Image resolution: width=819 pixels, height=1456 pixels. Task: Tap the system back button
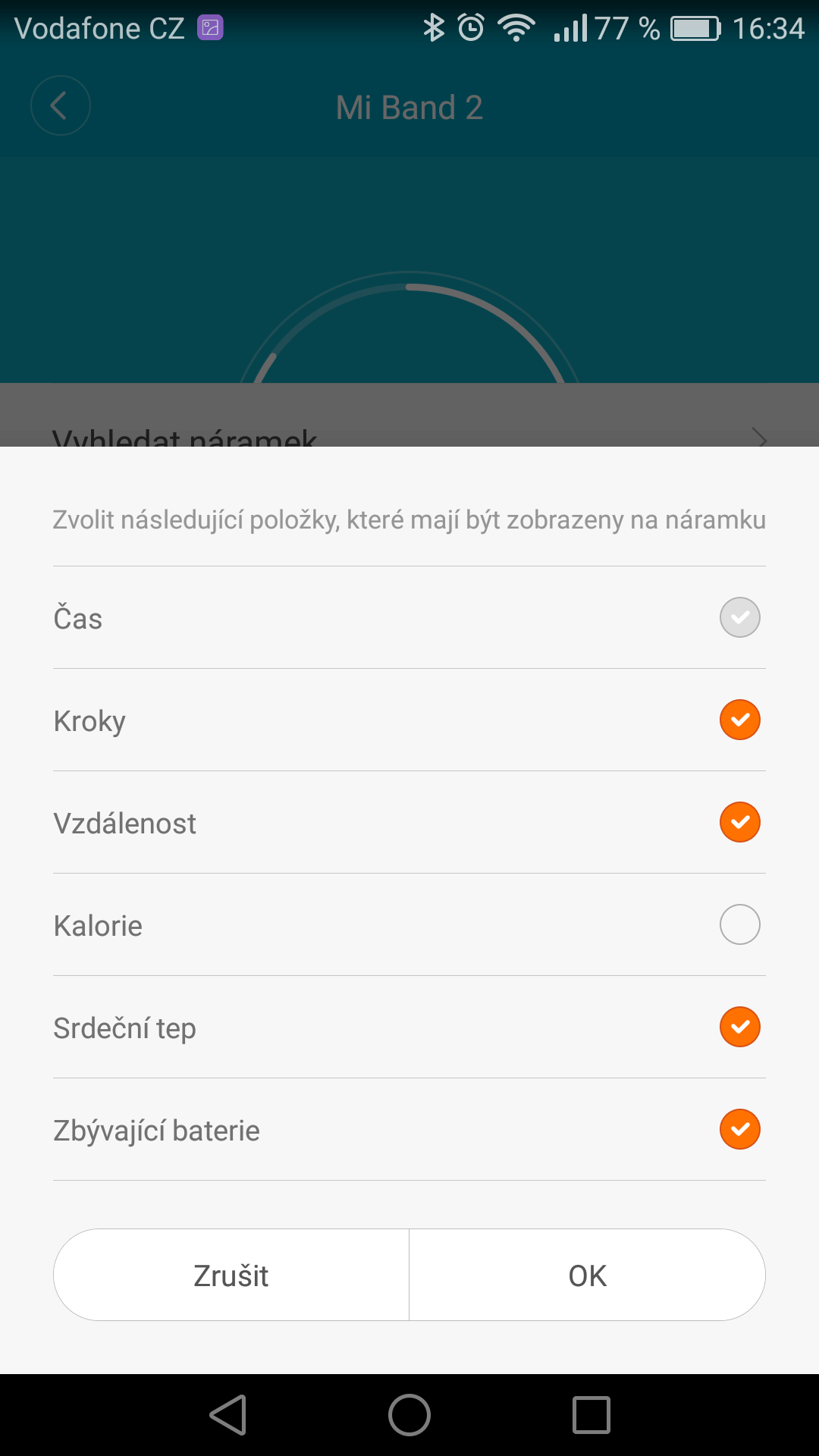click(x=228, y=1415)
